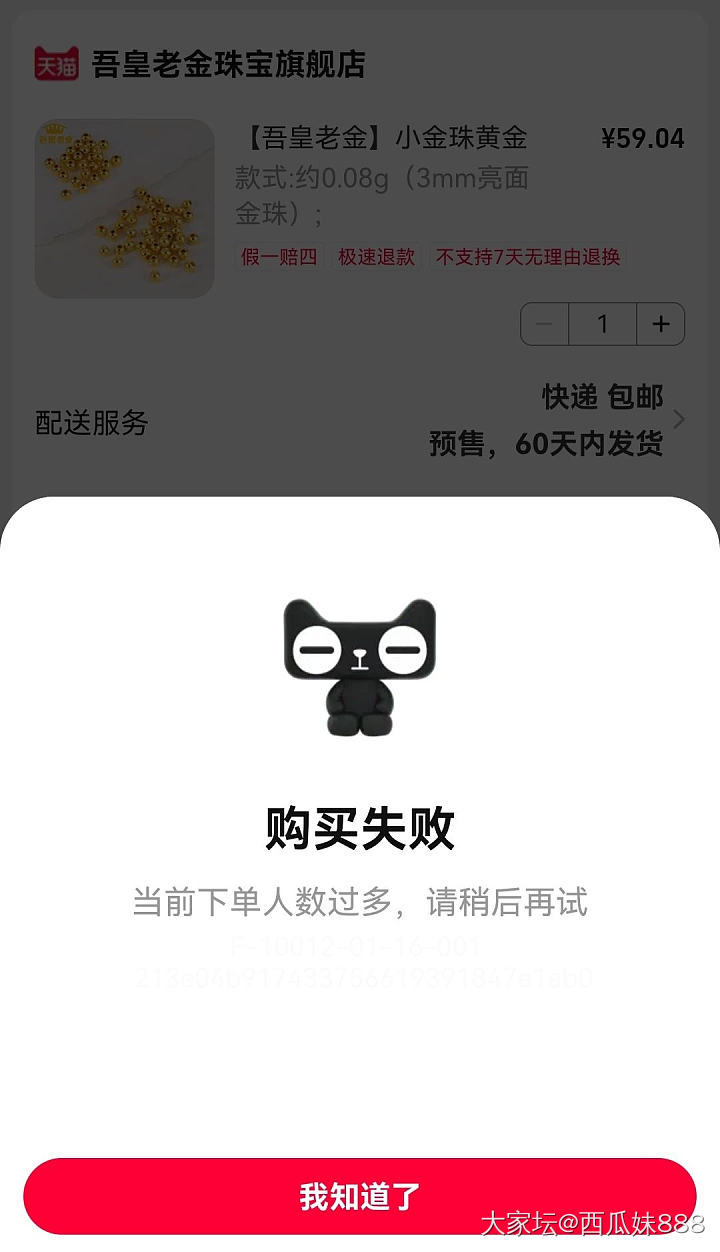Decrease quantity with the minus button
The width and height of the screenshot is (720, 1252).
click(545, 324)
